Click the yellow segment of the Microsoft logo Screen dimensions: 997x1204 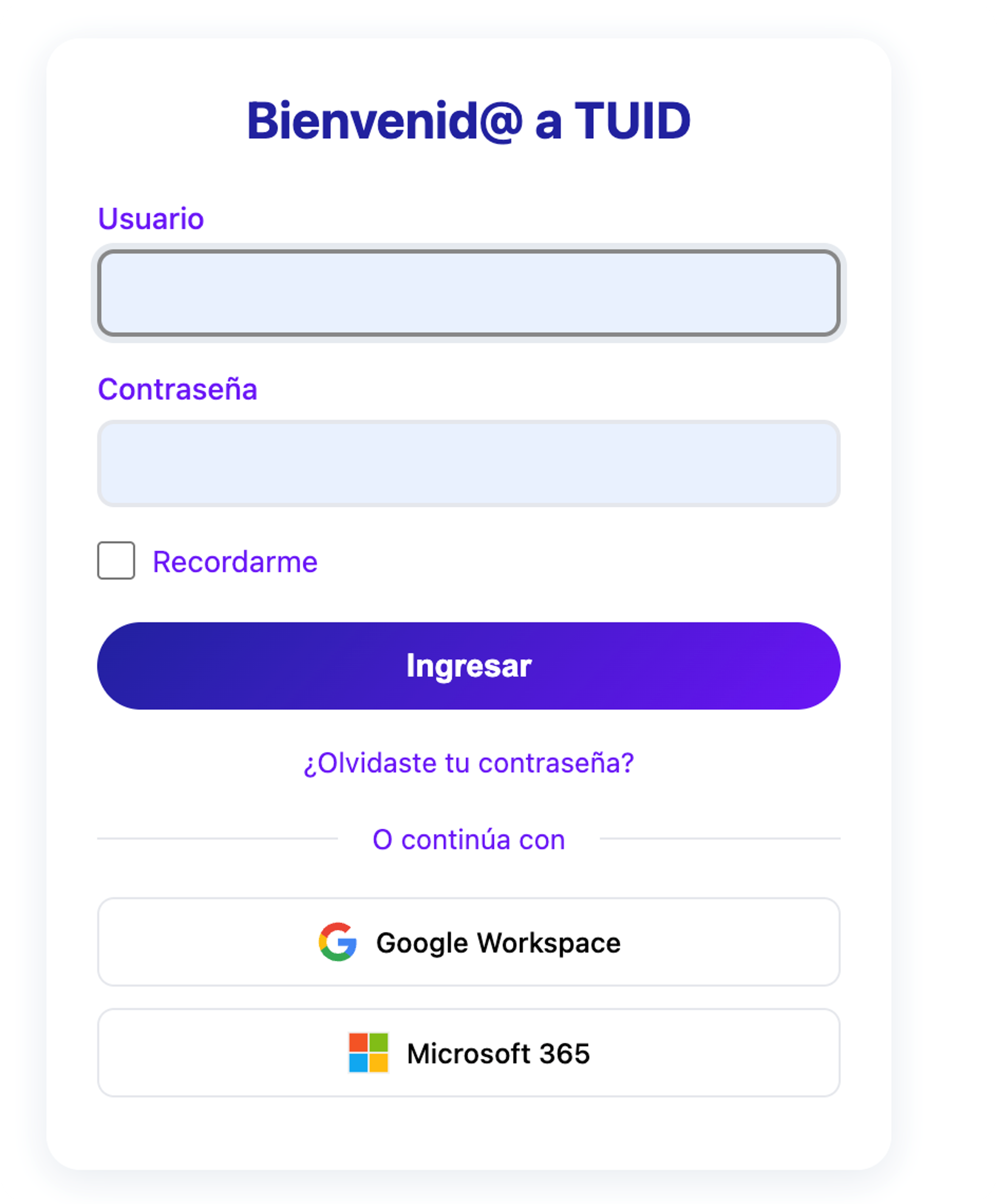pos(378,1063)
